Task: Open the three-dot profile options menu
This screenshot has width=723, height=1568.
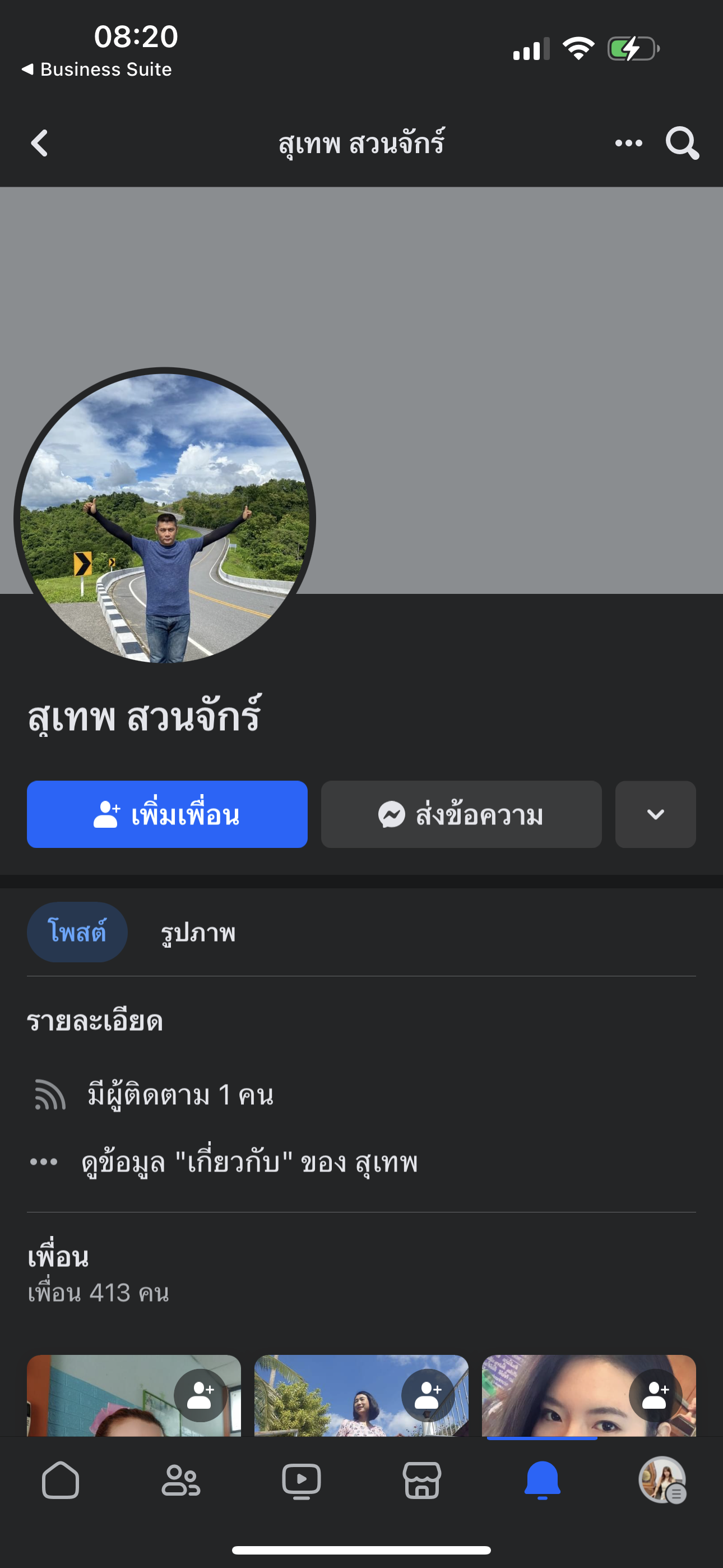Action: [628, 143]
